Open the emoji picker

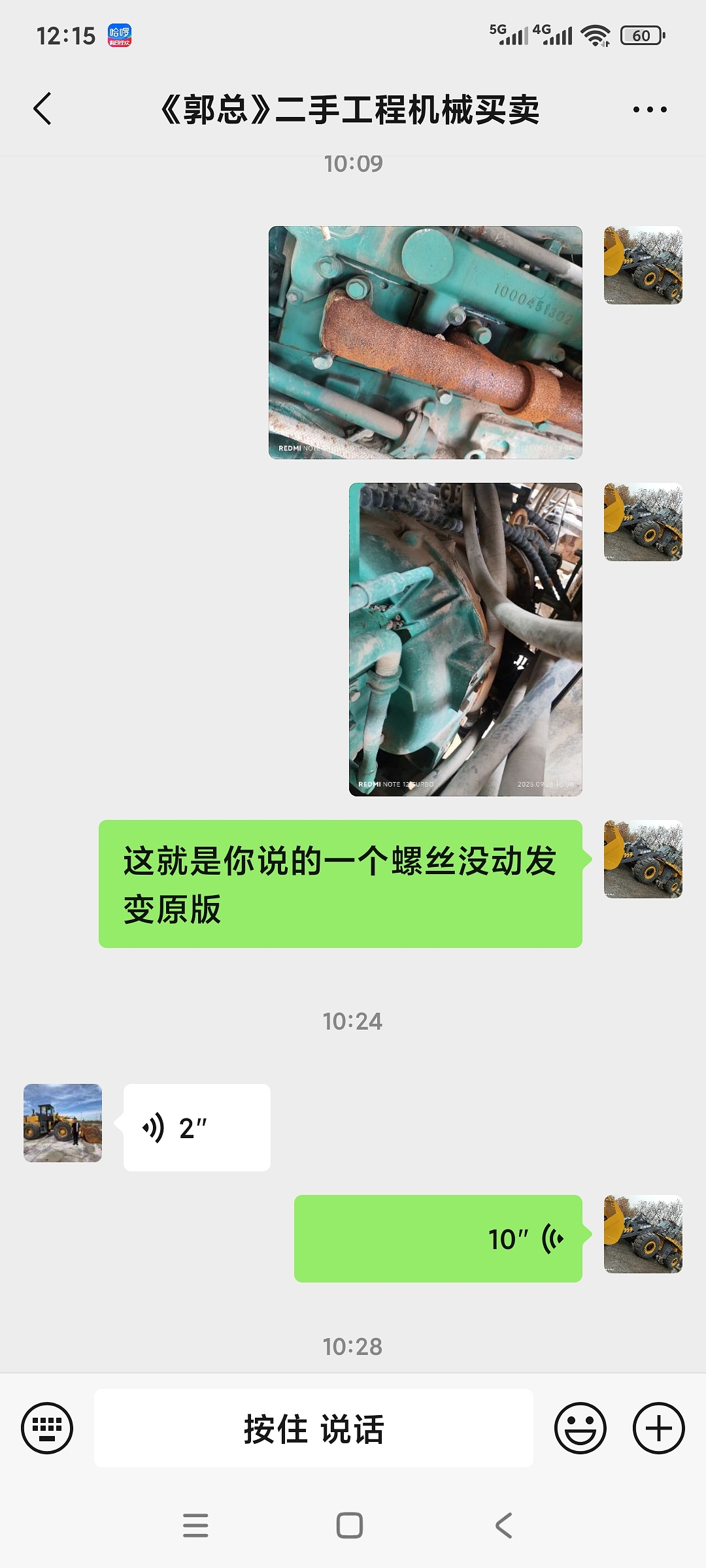point(580,1428)
